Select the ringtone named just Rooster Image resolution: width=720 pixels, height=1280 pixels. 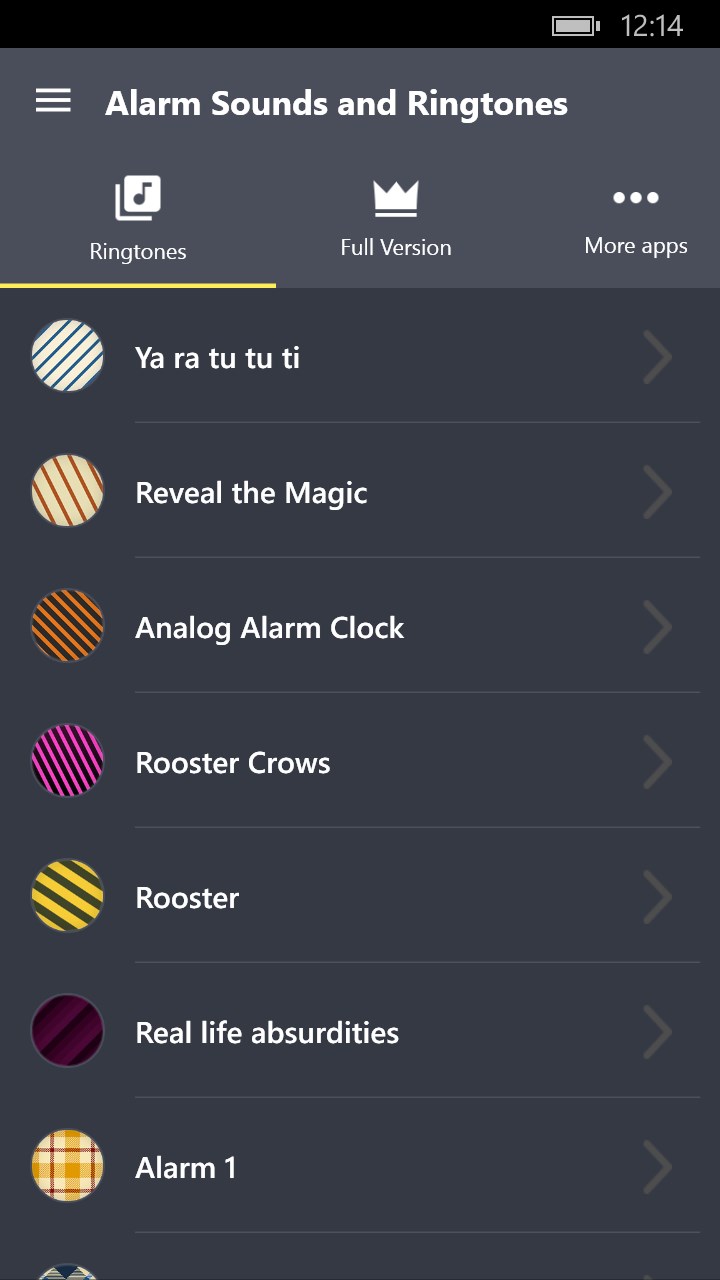click(x=360, y=897)
